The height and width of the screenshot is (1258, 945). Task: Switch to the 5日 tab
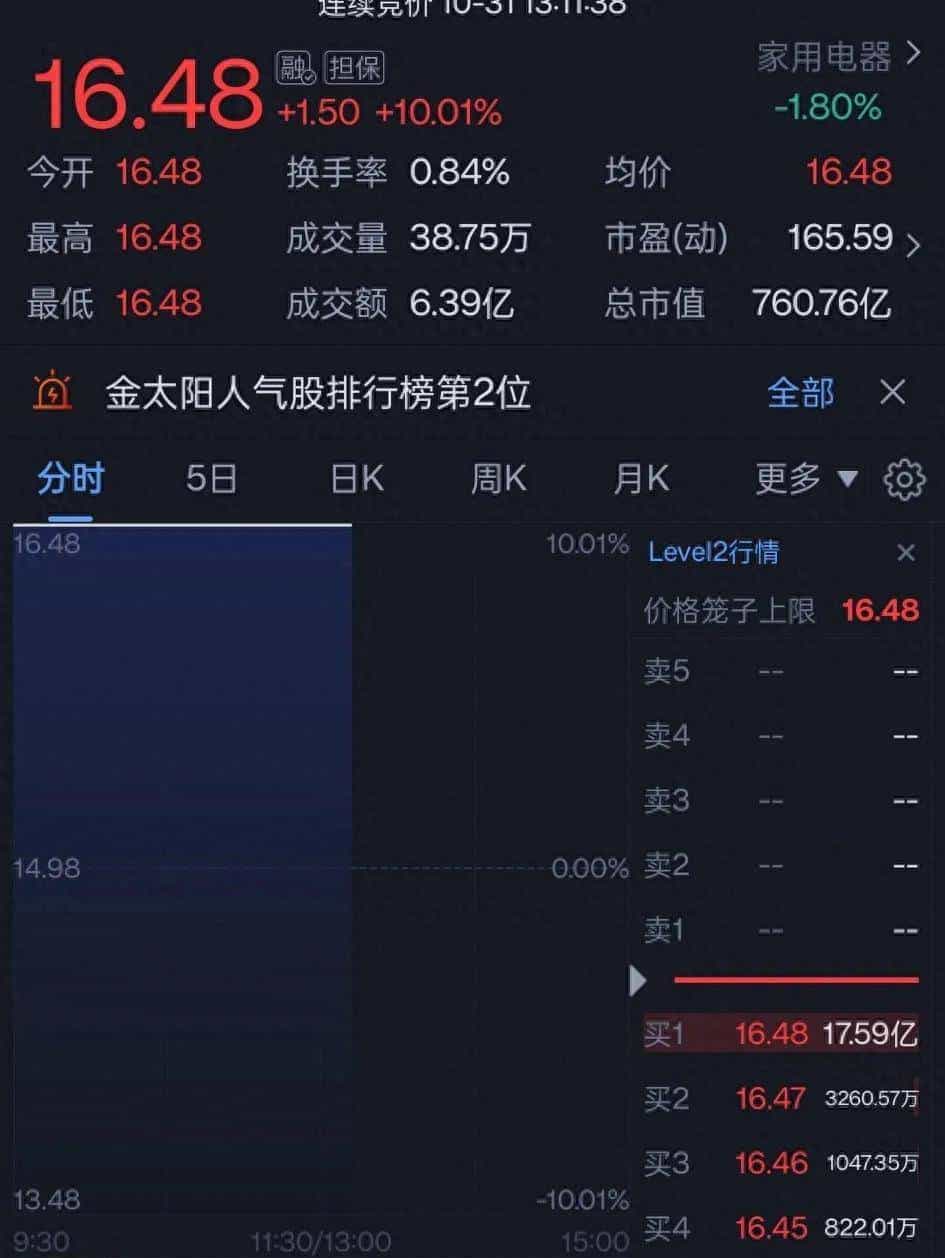click(209, 479)
